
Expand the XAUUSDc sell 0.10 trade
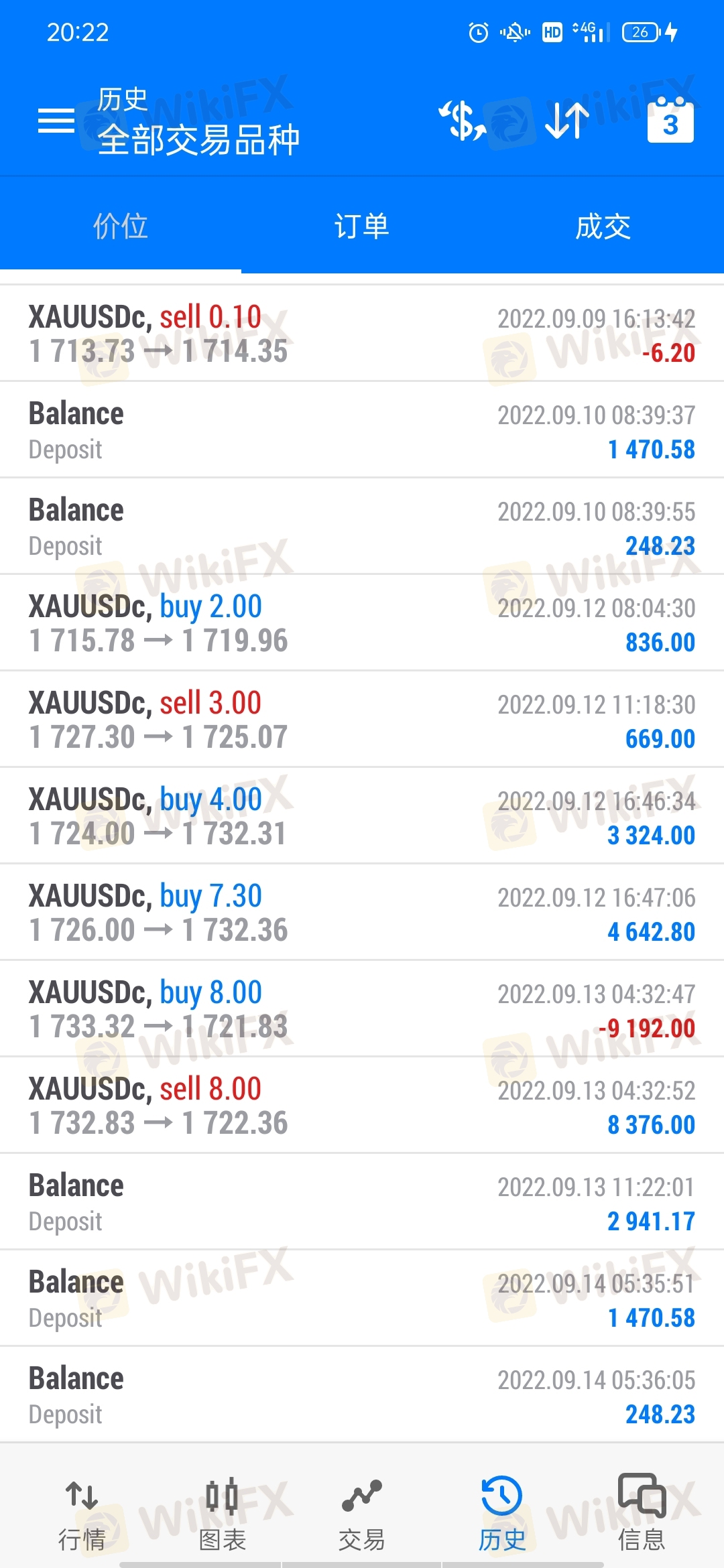click(362, 334)
